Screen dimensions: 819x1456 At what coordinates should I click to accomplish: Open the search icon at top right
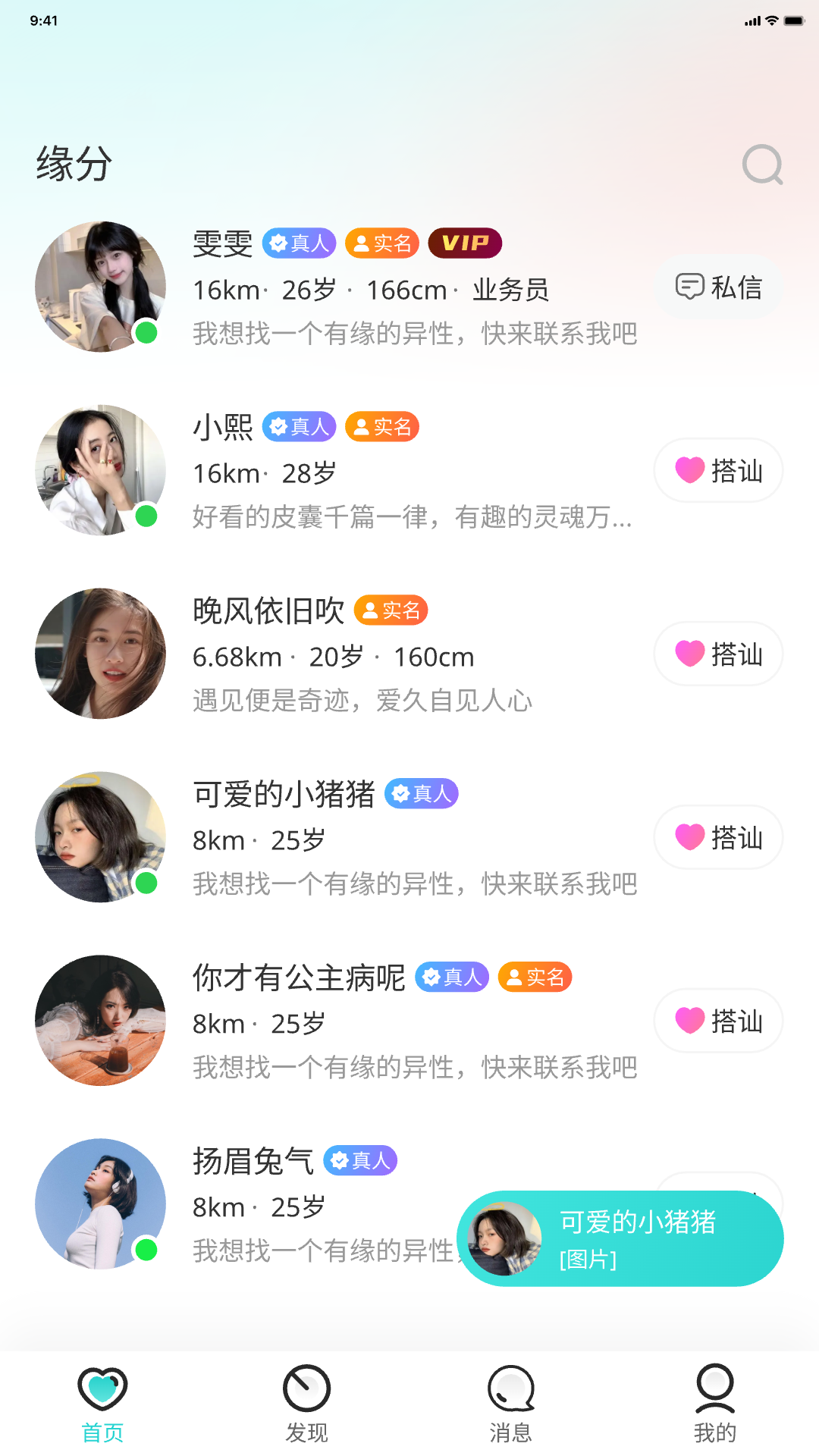(762, 165)
